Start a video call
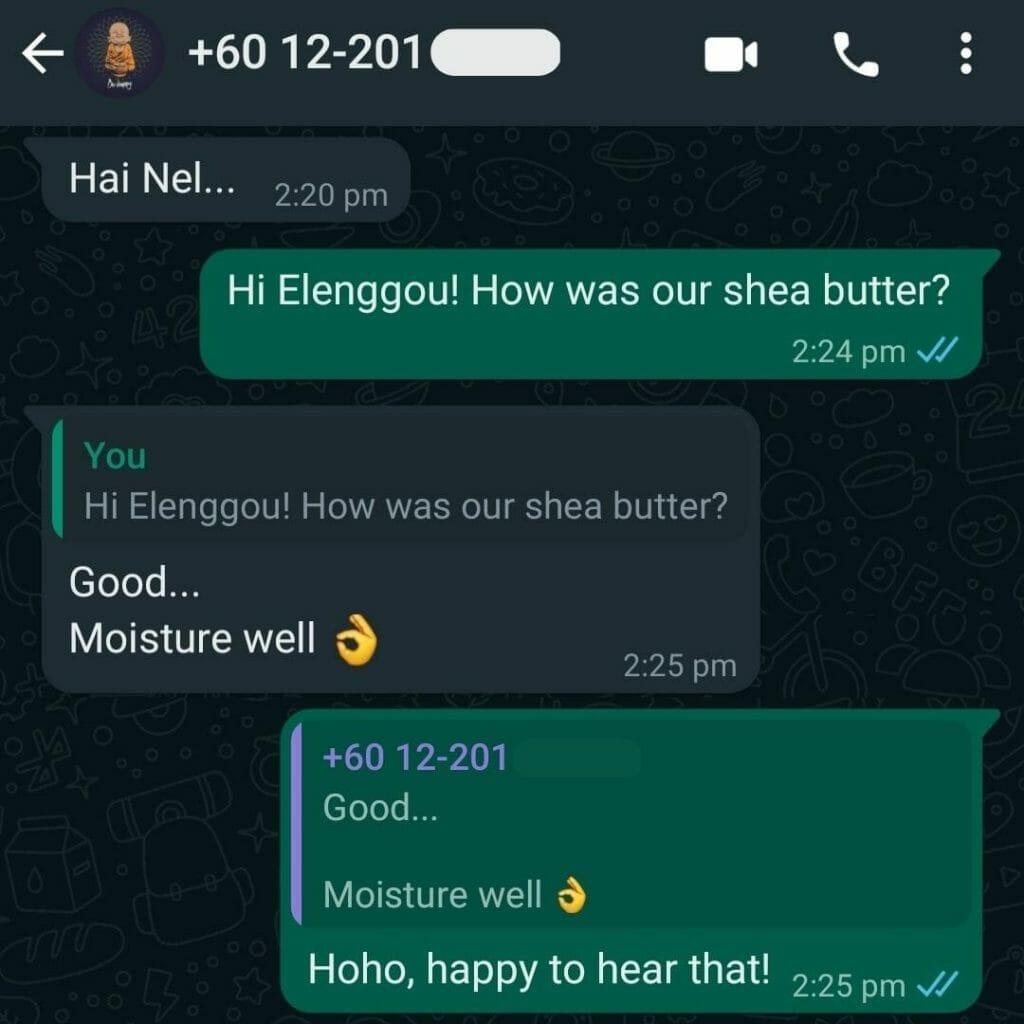 pos(731,55)
